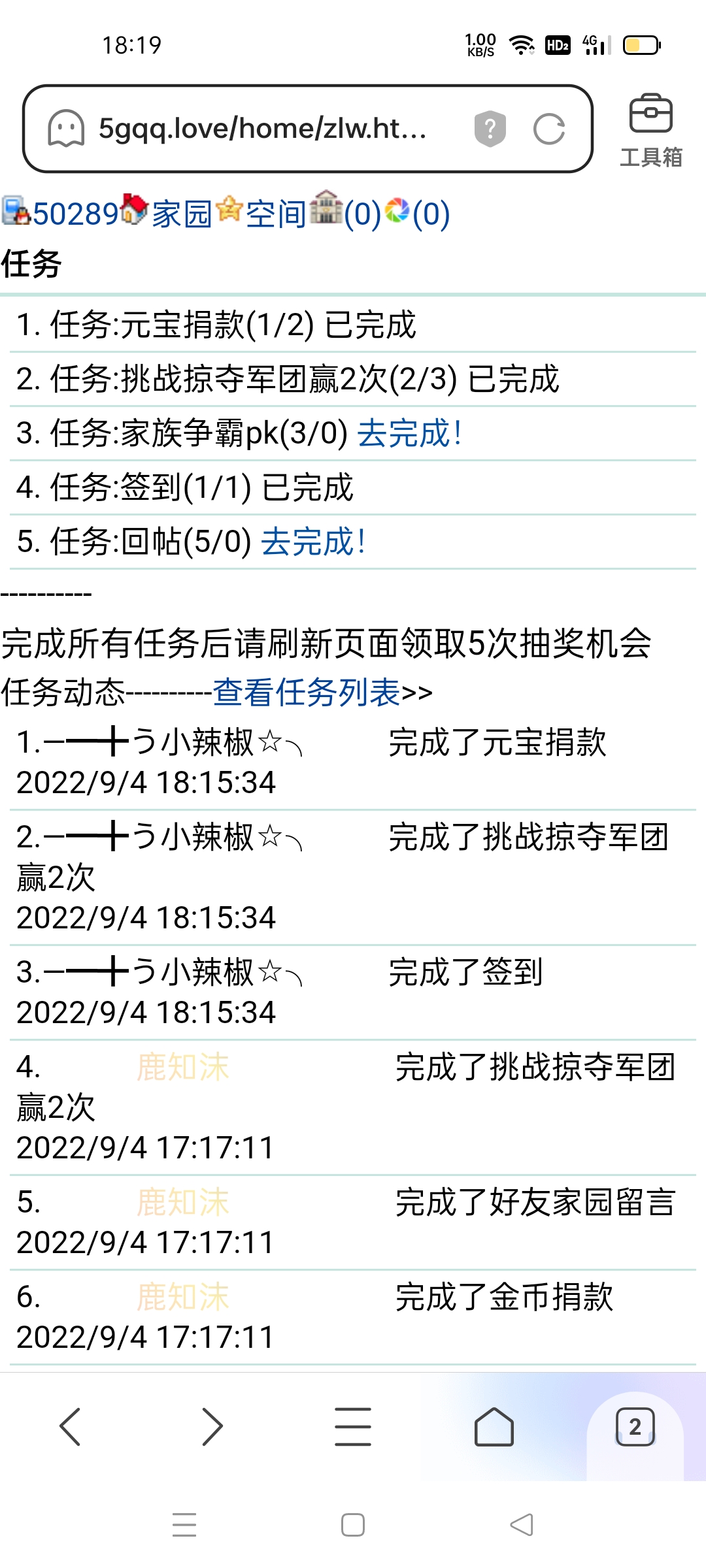Open the 50289 user ID link
This screenshot has width=706, height=1568.
[75, 214]
